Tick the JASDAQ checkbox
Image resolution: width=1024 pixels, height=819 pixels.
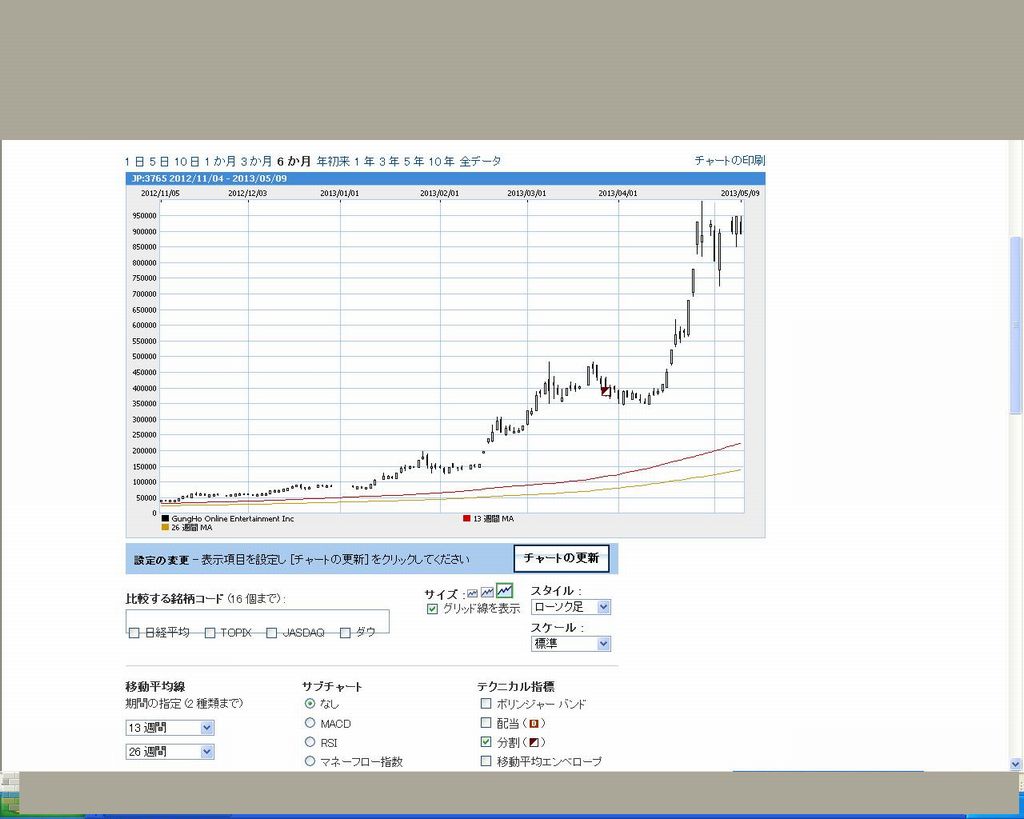[272, 632]
